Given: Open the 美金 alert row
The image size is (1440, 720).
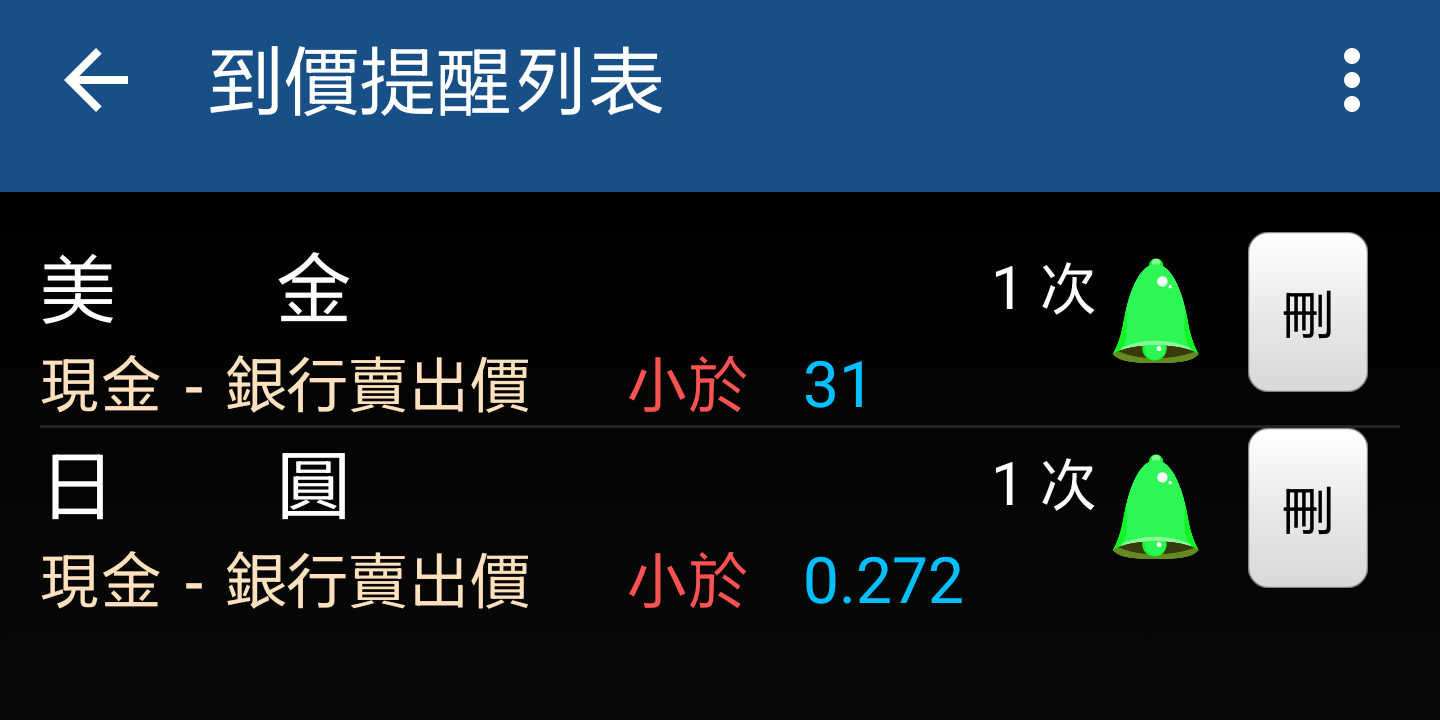Looking at the screenshot, I should coord(500,330).
